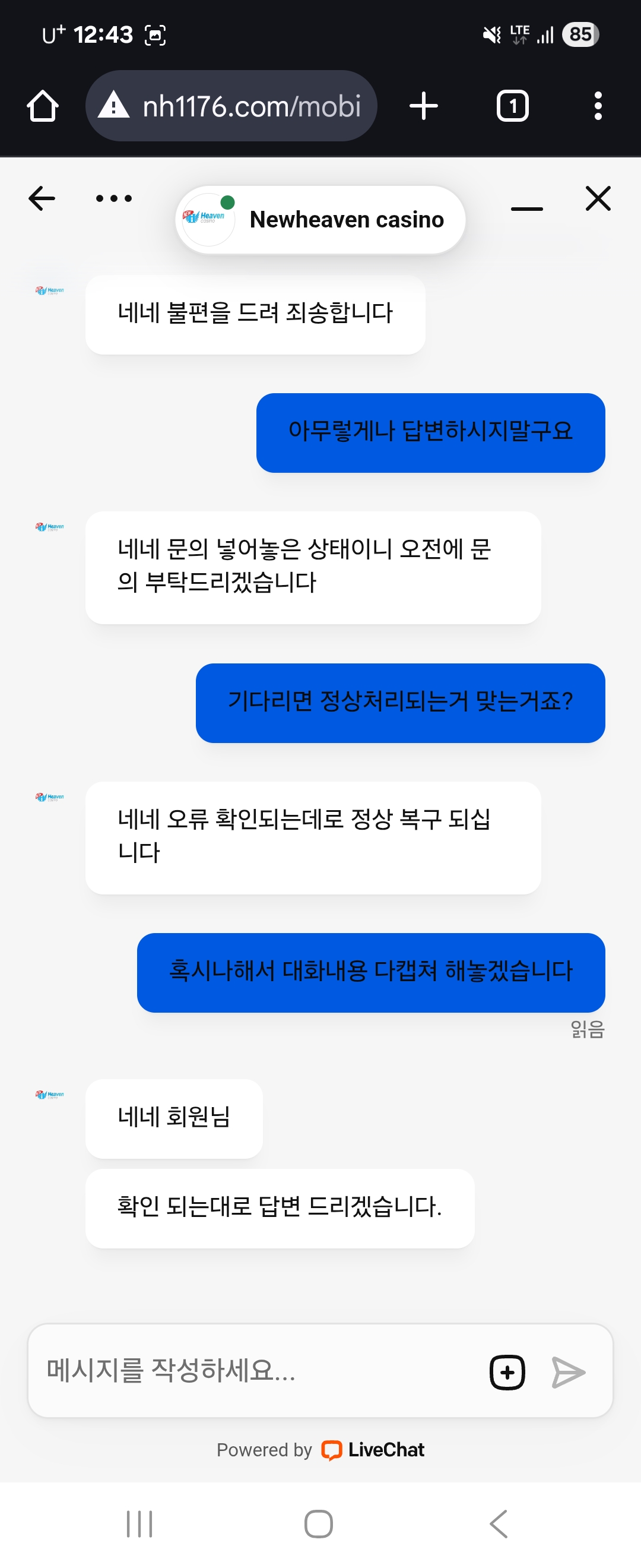The image size is (641, 1568).
Task: Open a new browser tab
Action: tap(424, 106)
